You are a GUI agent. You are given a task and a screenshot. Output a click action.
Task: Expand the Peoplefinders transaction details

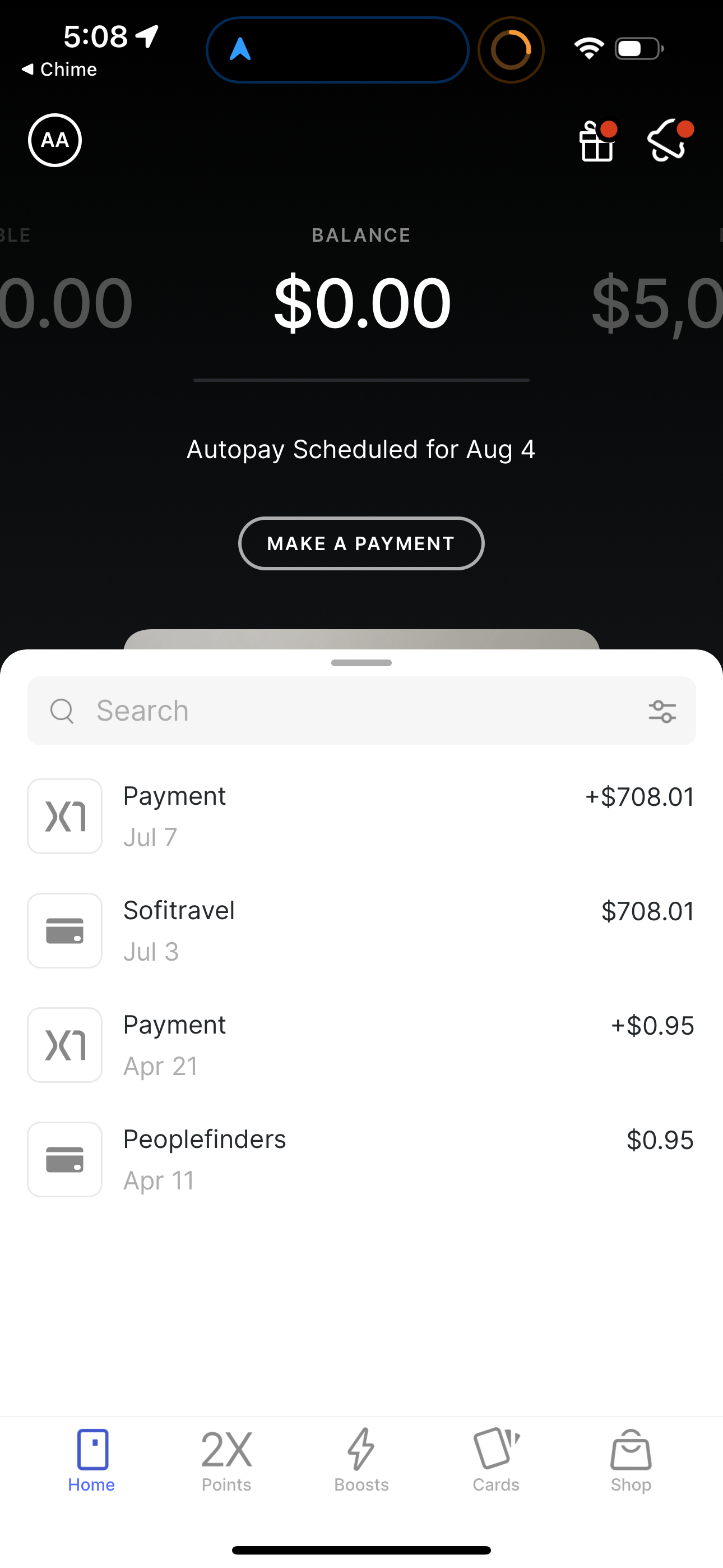(361, 1156)
